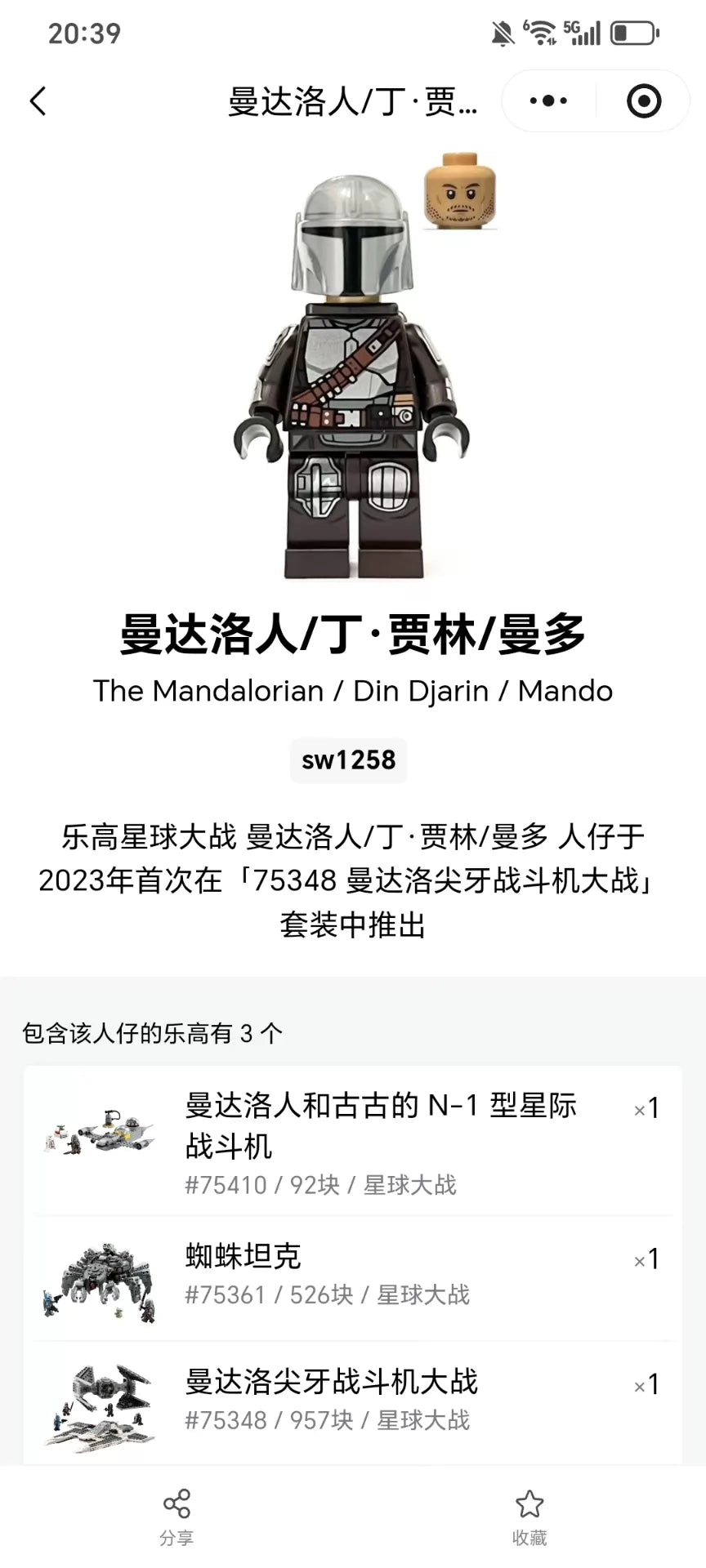Go back using the top-left arrow
Viewport: 706px width, 1568px height.
coord(38,101)
